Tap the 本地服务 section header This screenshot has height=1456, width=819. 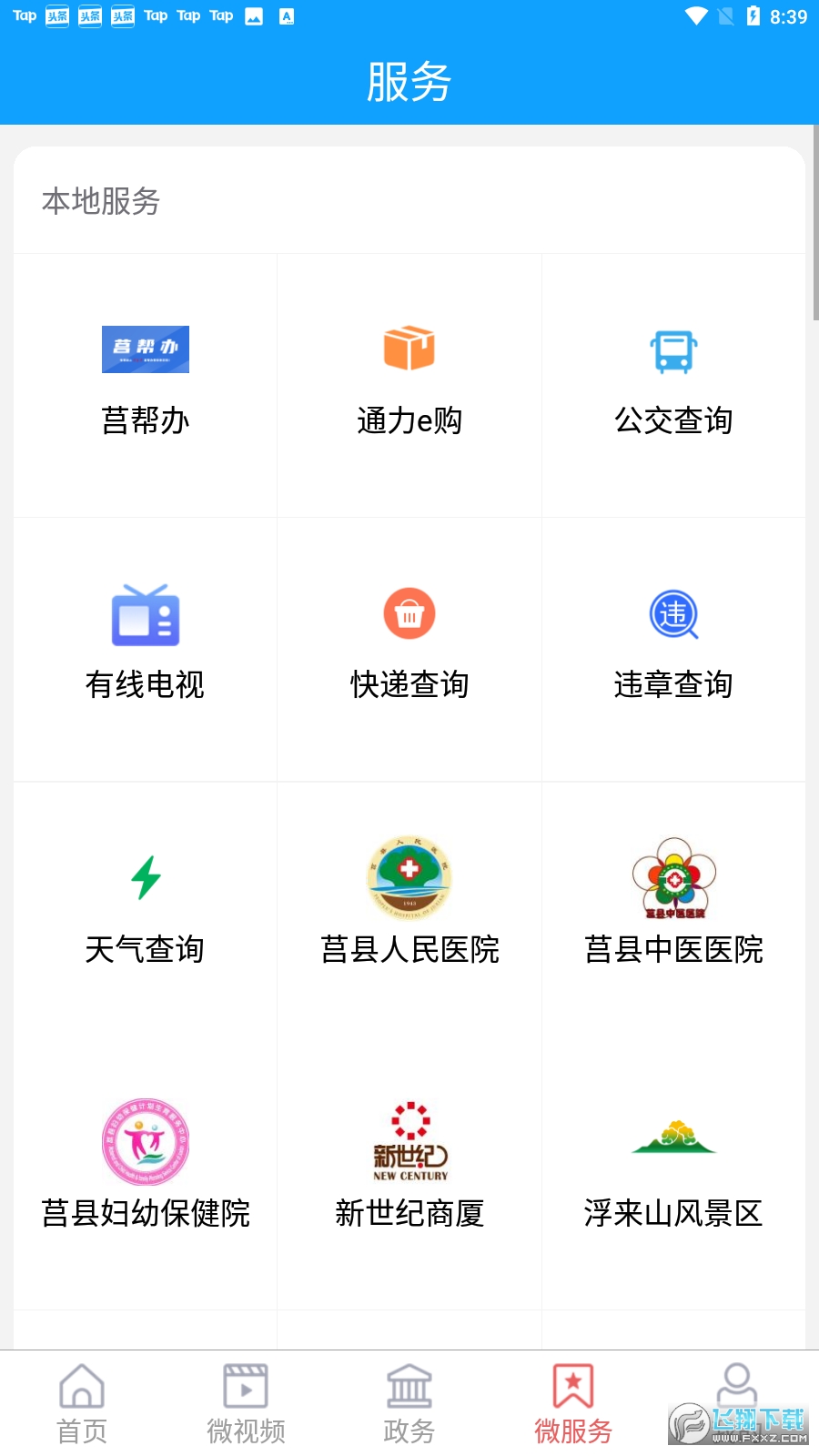coord(101,203)
